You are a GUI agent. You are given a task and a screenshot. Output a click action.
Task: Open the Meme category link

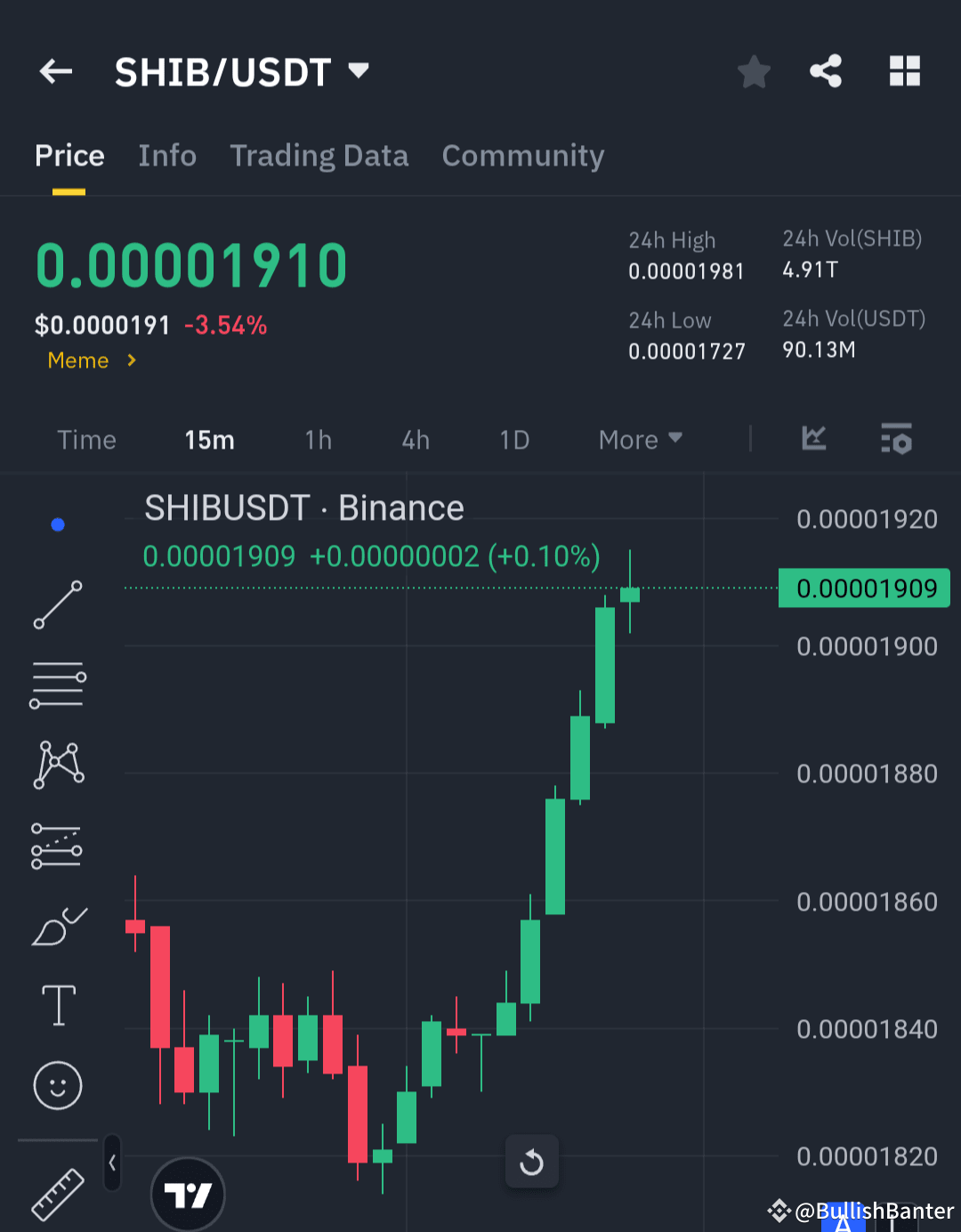(x=89, y=361)
